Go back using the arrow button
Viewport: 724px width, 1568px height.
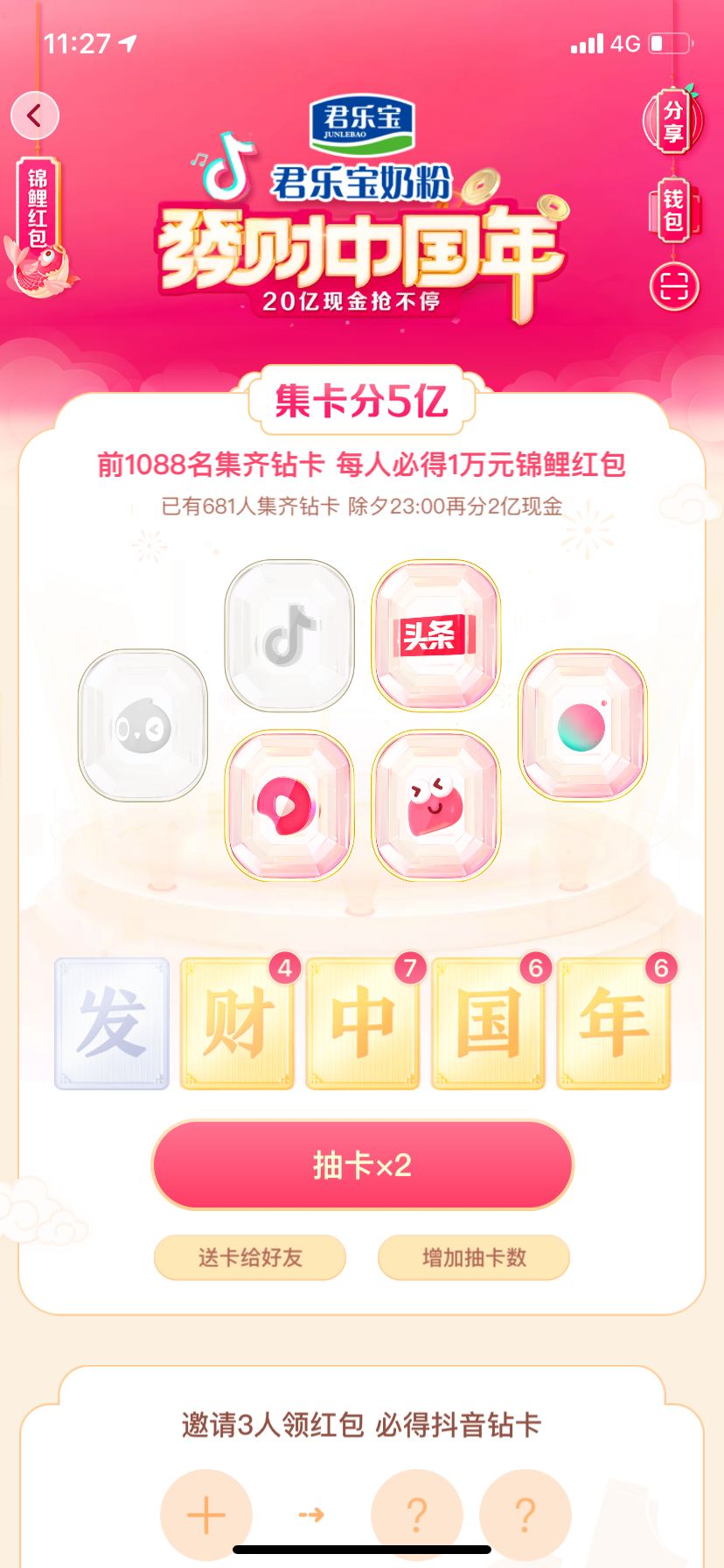click(x=35, y=115)
